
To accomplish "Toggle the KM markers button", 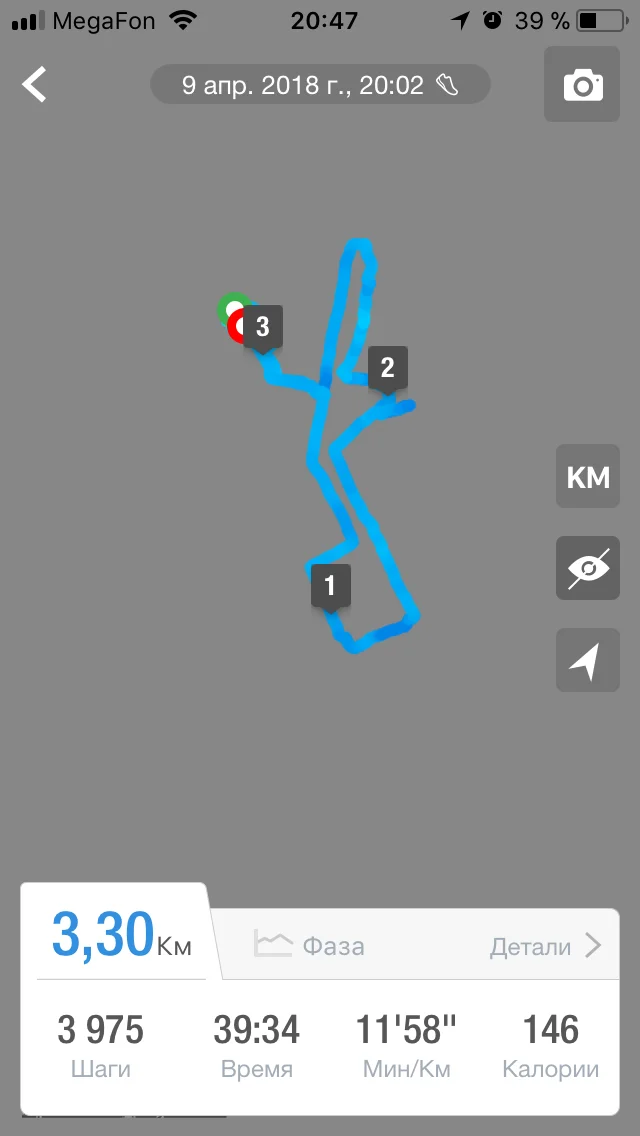I will click(x=588, y=476).
